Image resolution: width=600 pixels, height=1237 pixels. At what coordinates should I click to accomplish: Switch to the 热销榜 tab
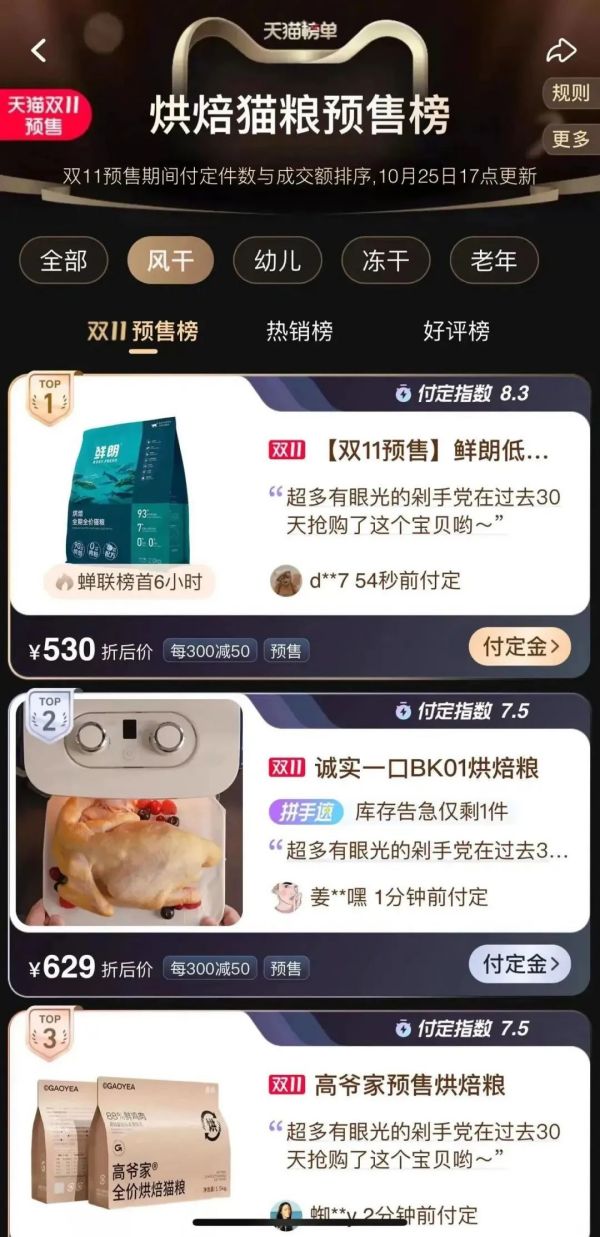(x=299, y=331)
